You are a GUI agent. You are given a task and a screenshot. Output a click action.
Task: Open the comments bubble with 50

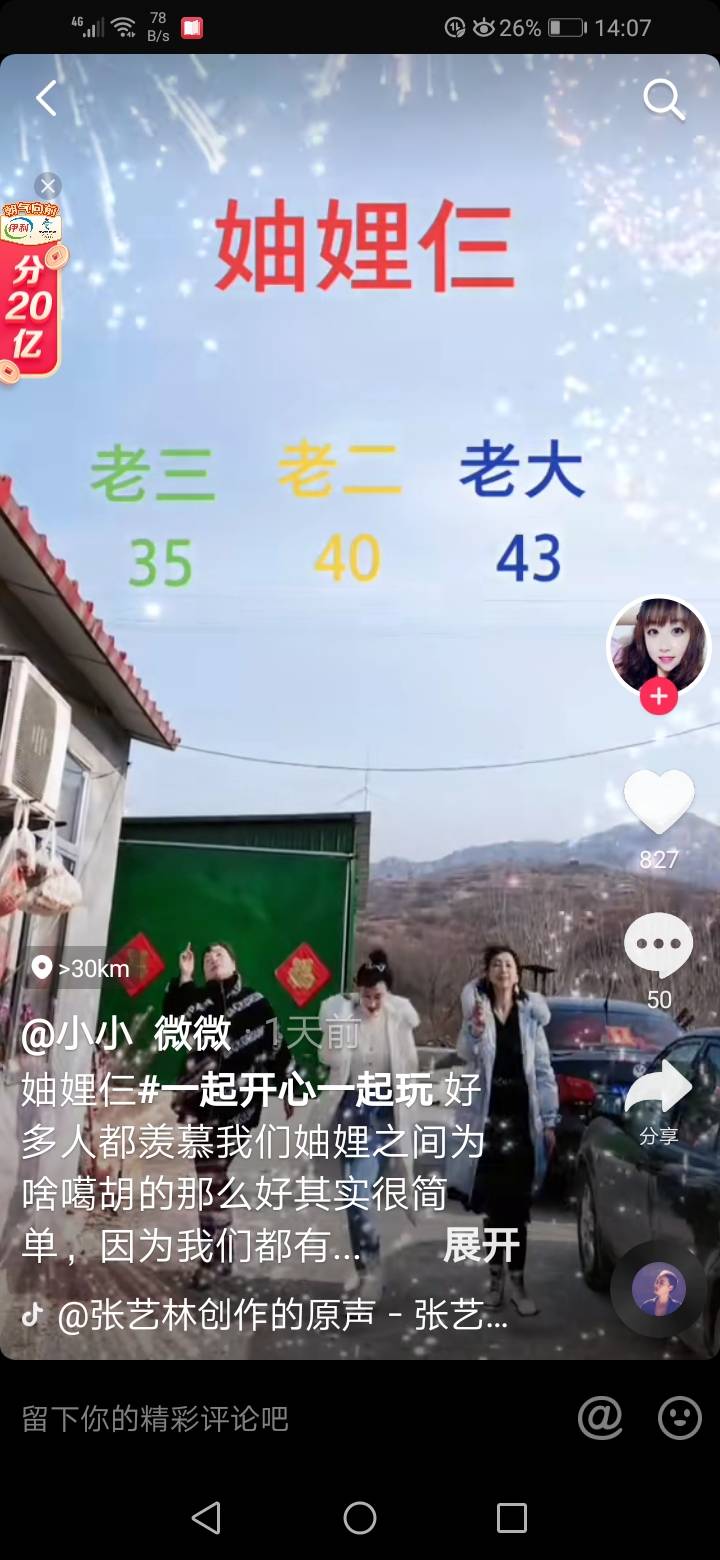pos(659,946)
